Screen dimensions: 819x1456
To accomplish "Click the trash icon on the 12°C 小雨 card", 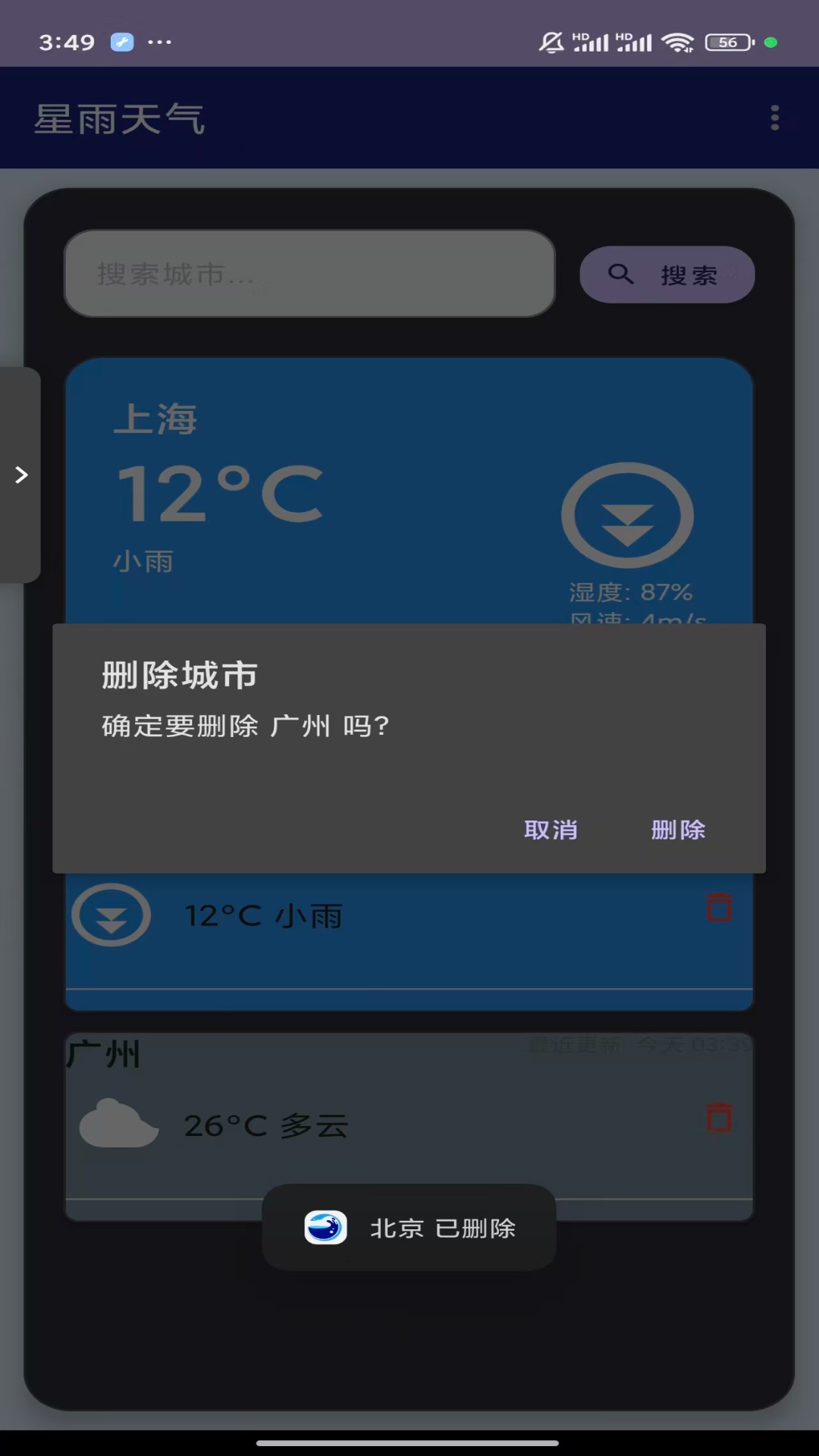I will 719,908.
